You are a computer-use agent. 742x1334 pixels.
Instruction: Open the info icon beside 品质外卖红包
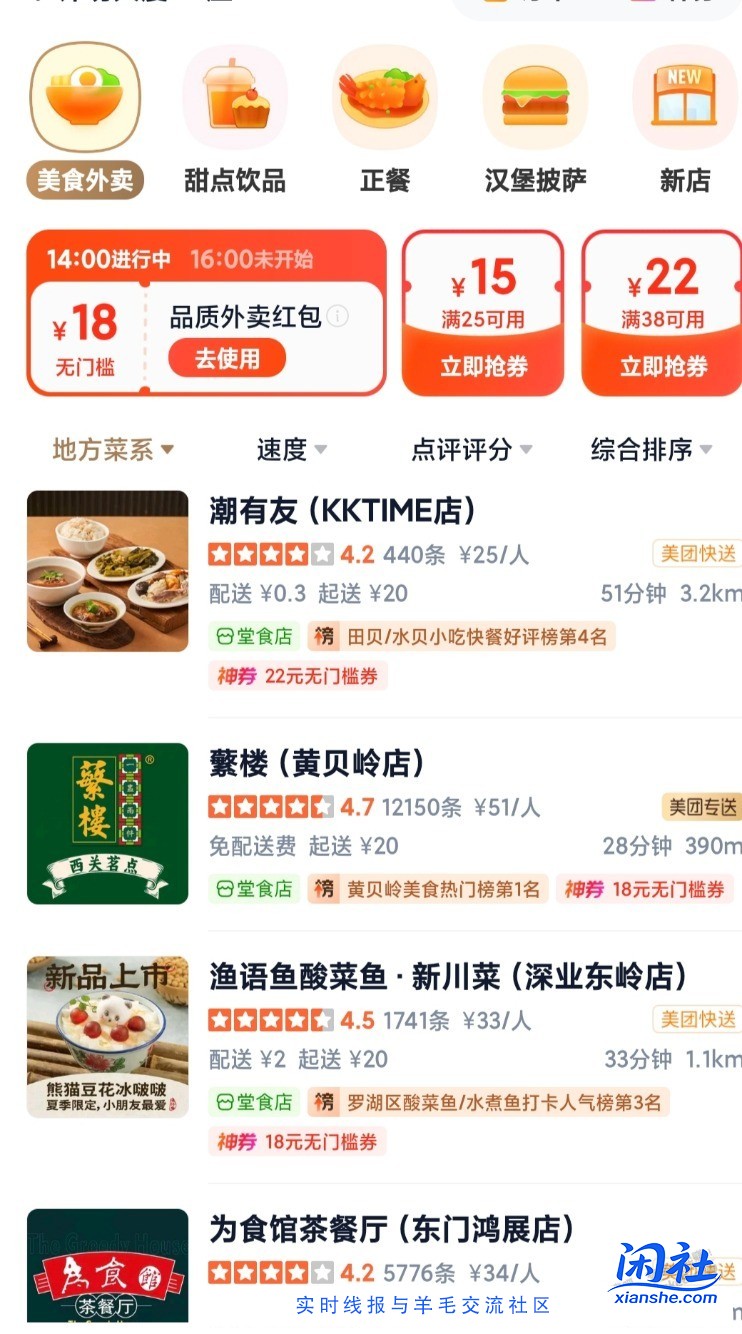point(338,313)
